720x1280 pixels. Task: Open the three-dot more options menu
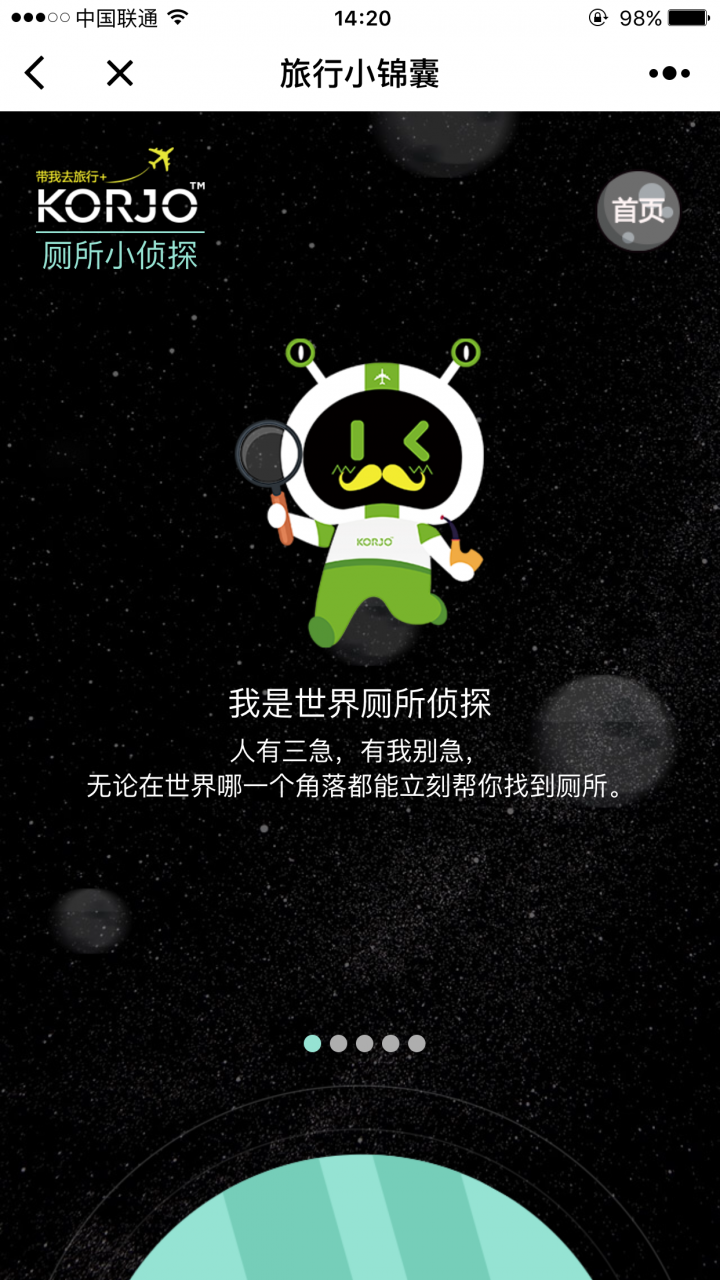pos(669,73)
